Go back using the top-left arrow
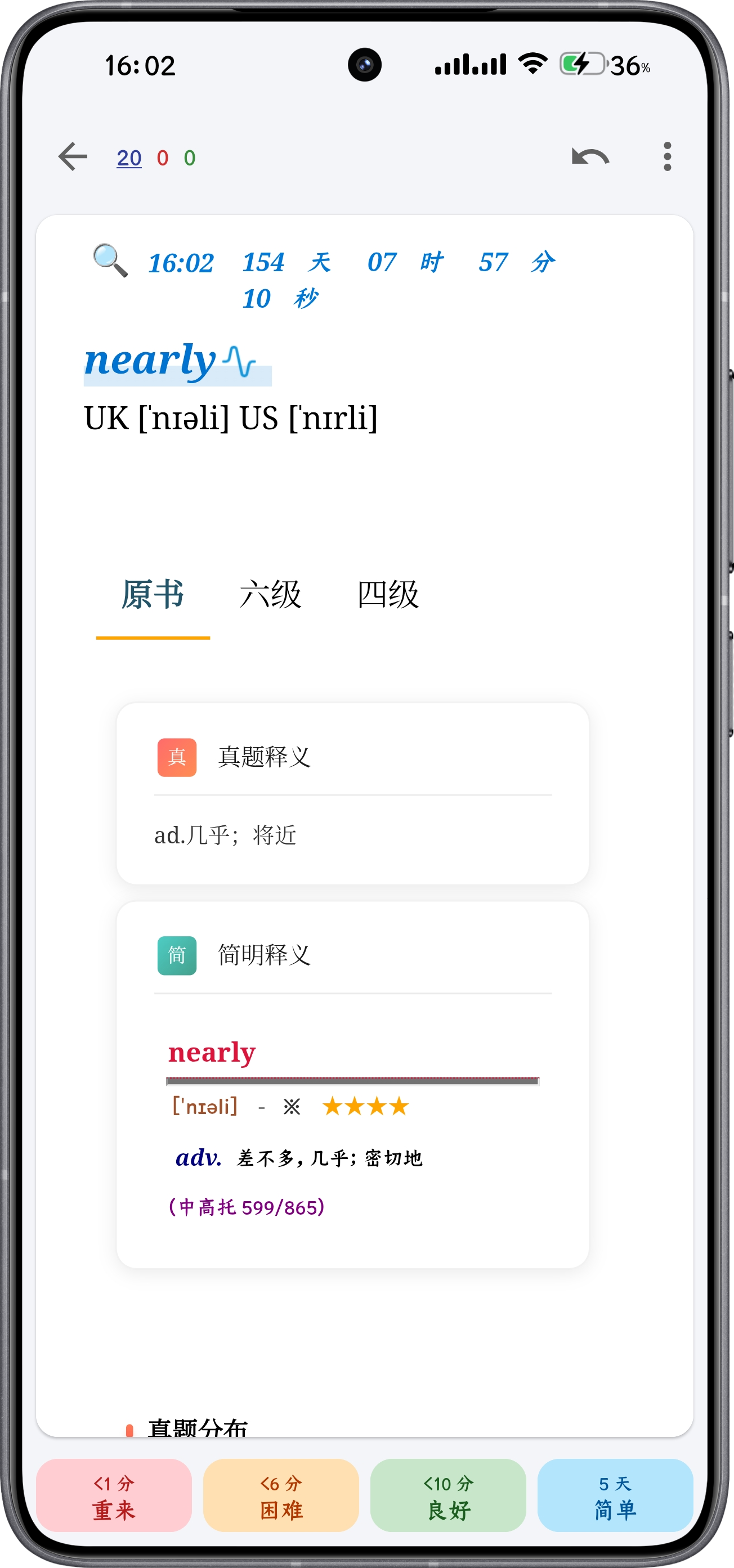This screenshot has height=1568, width=734. point(73,157)
